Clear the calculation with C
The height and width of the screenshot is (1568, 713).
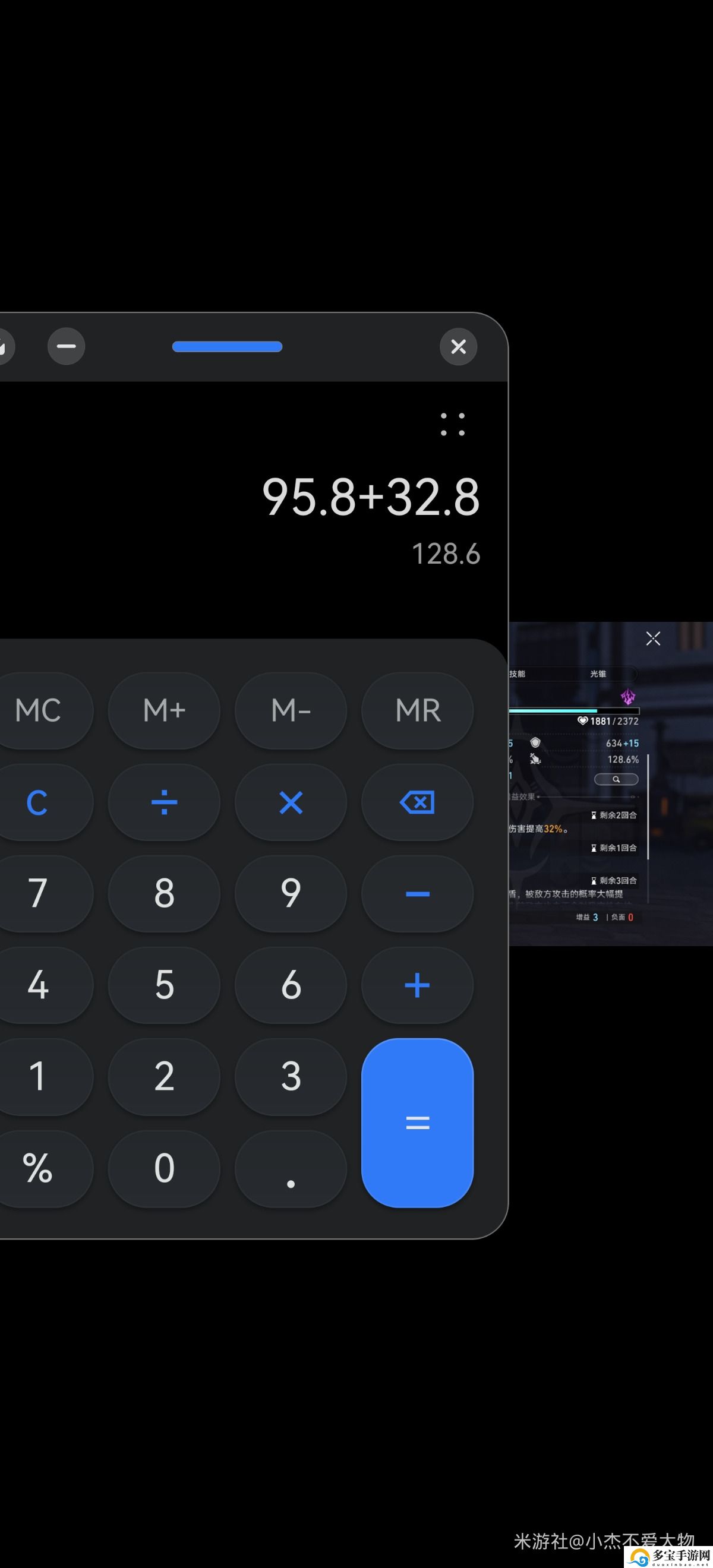(38, 802)
